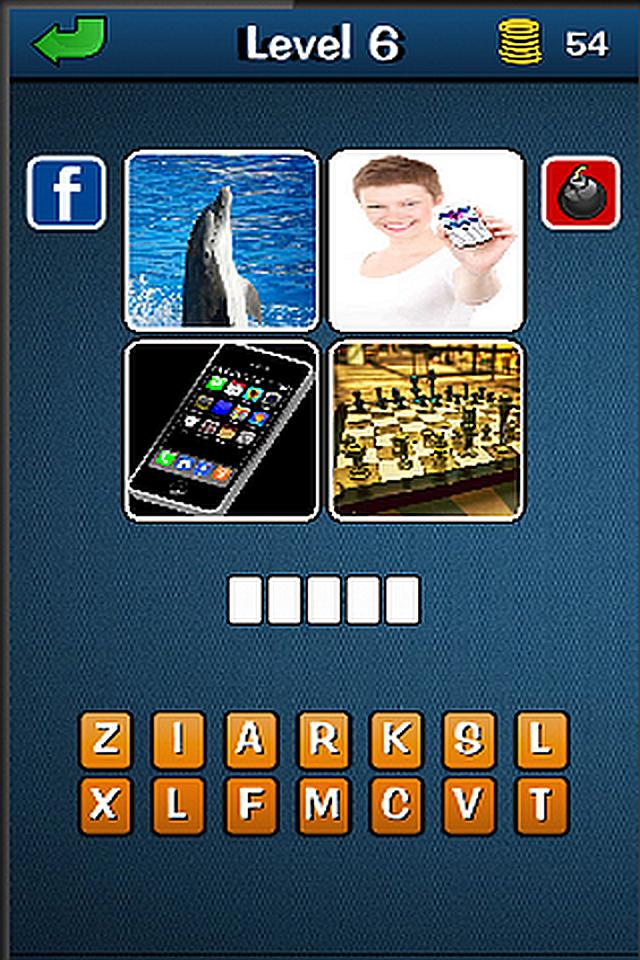Share the puzzle on Facebook
Screen dimensions: 640x960
(x=66, y=193)
